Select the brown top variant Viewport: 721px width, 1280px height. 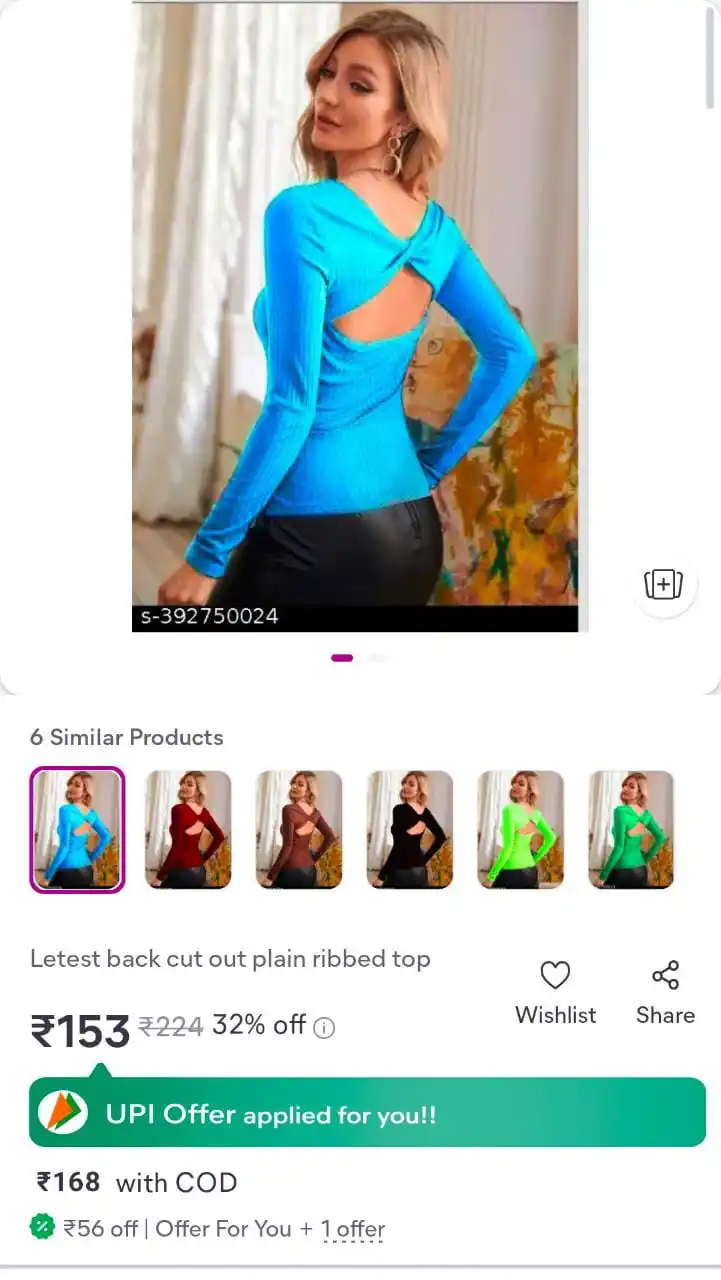pyautogui.click(x=299, y=829)
